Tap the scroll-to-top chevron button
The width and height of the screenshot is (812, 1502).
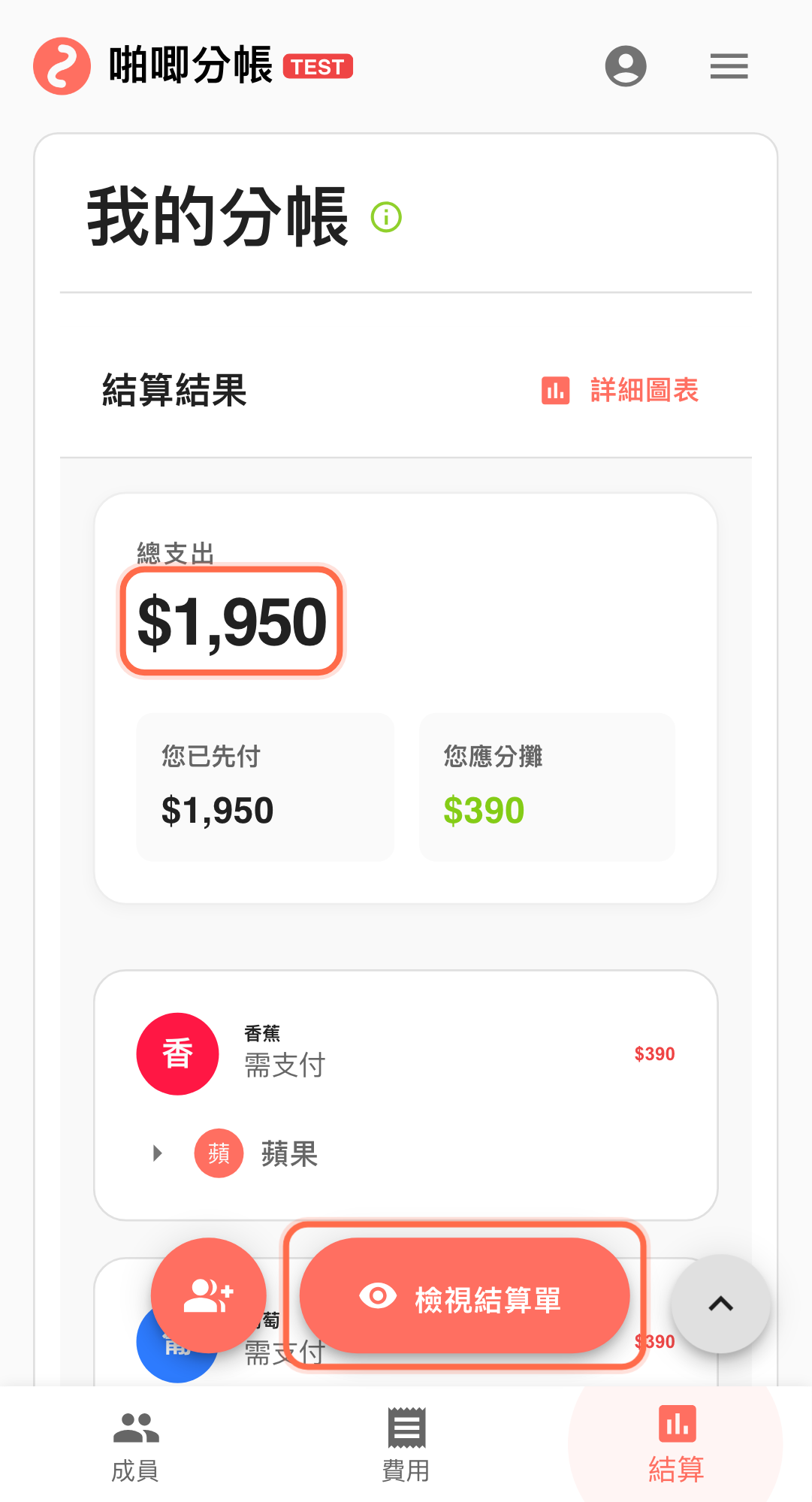pyautogui.click(x=720, y=1303)
